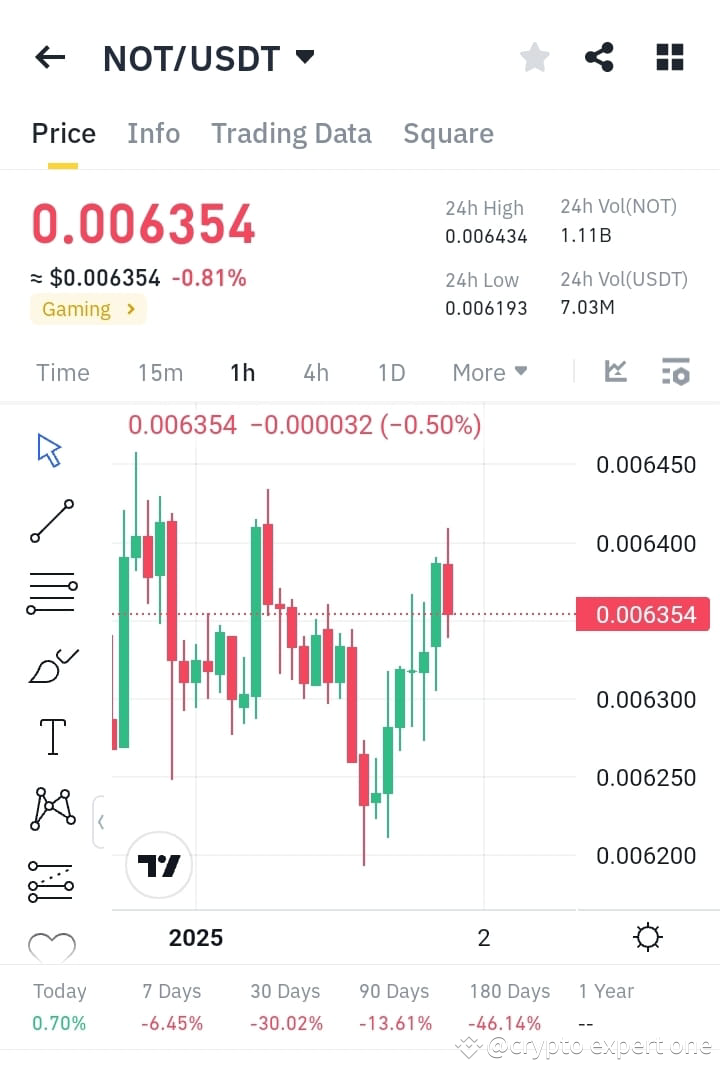Select the 1D timeframe
This screenshot has height=1068, width=720.
(x=390, y=372)
